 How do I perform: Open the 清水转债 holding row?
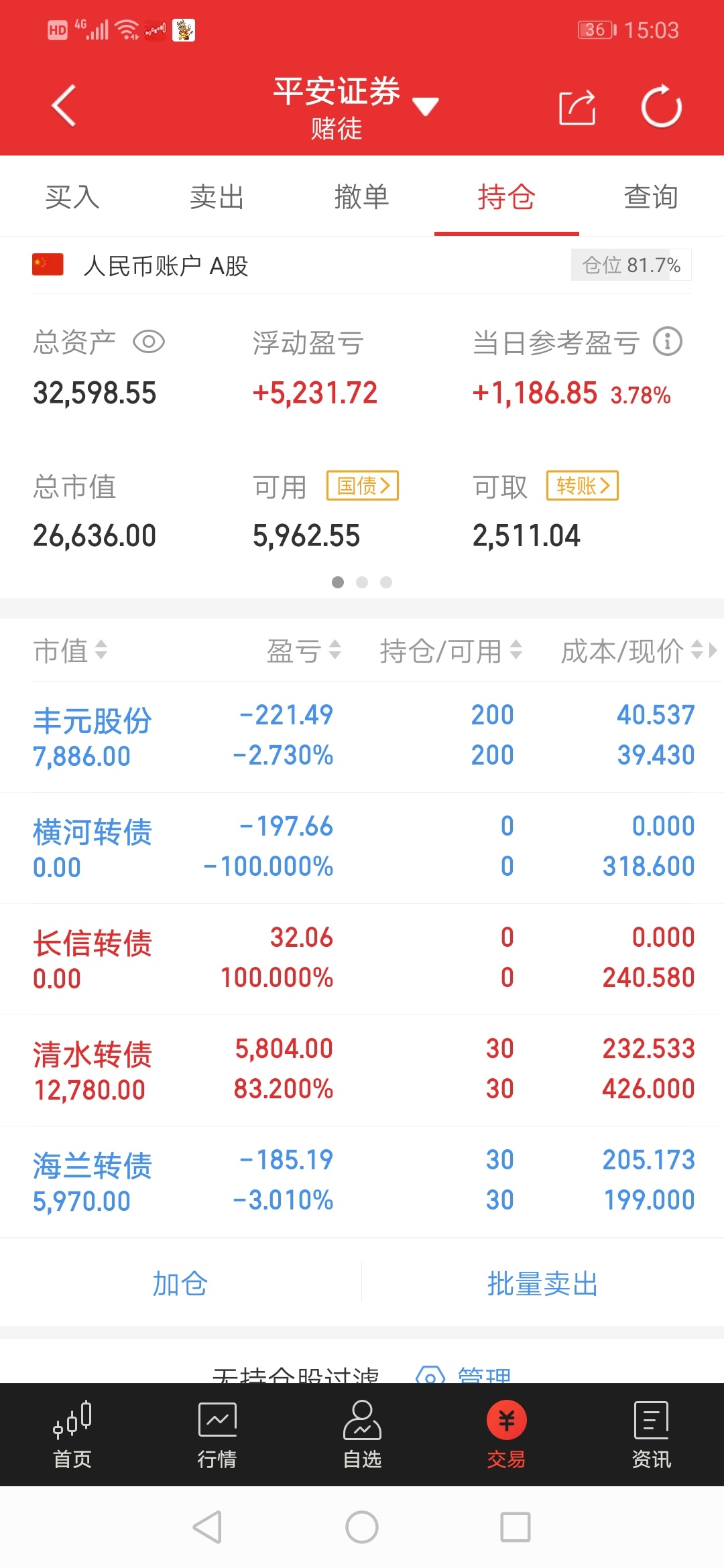(362, 1070)
